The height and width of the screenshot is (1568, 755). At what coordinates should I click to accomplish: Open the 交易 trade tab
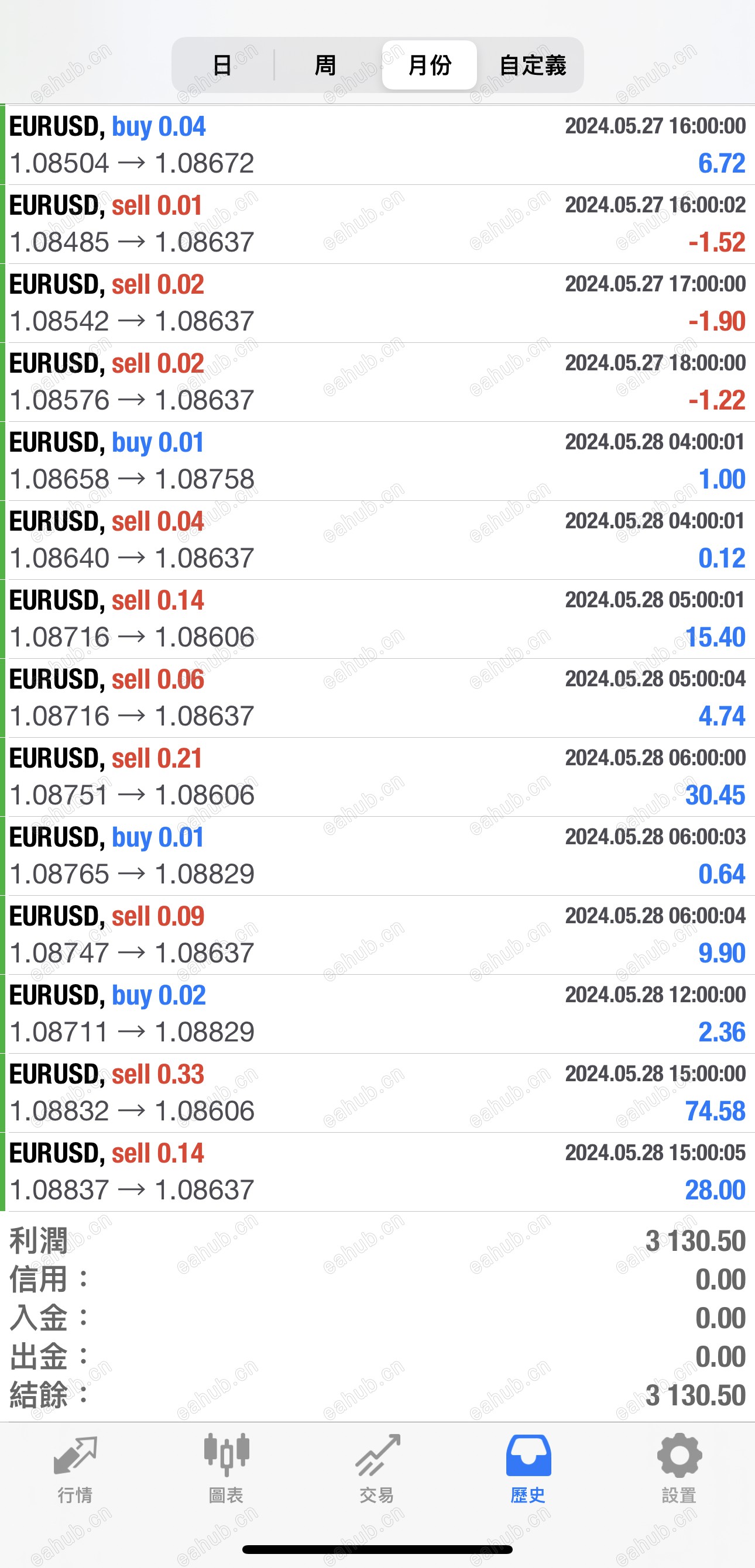coord(377,1469)
